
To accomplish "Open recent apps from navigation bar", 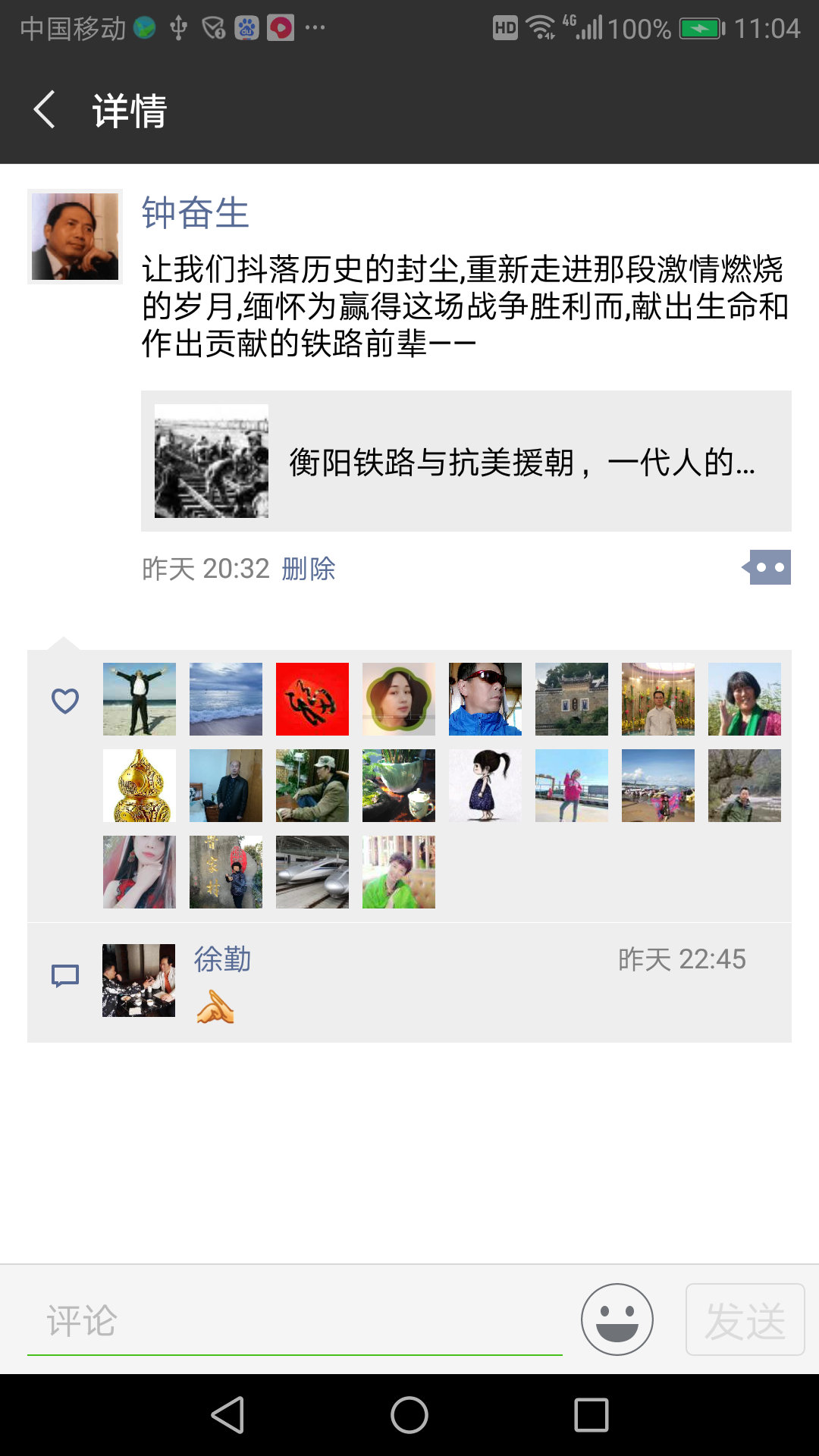I will (x=591, y=1415).
